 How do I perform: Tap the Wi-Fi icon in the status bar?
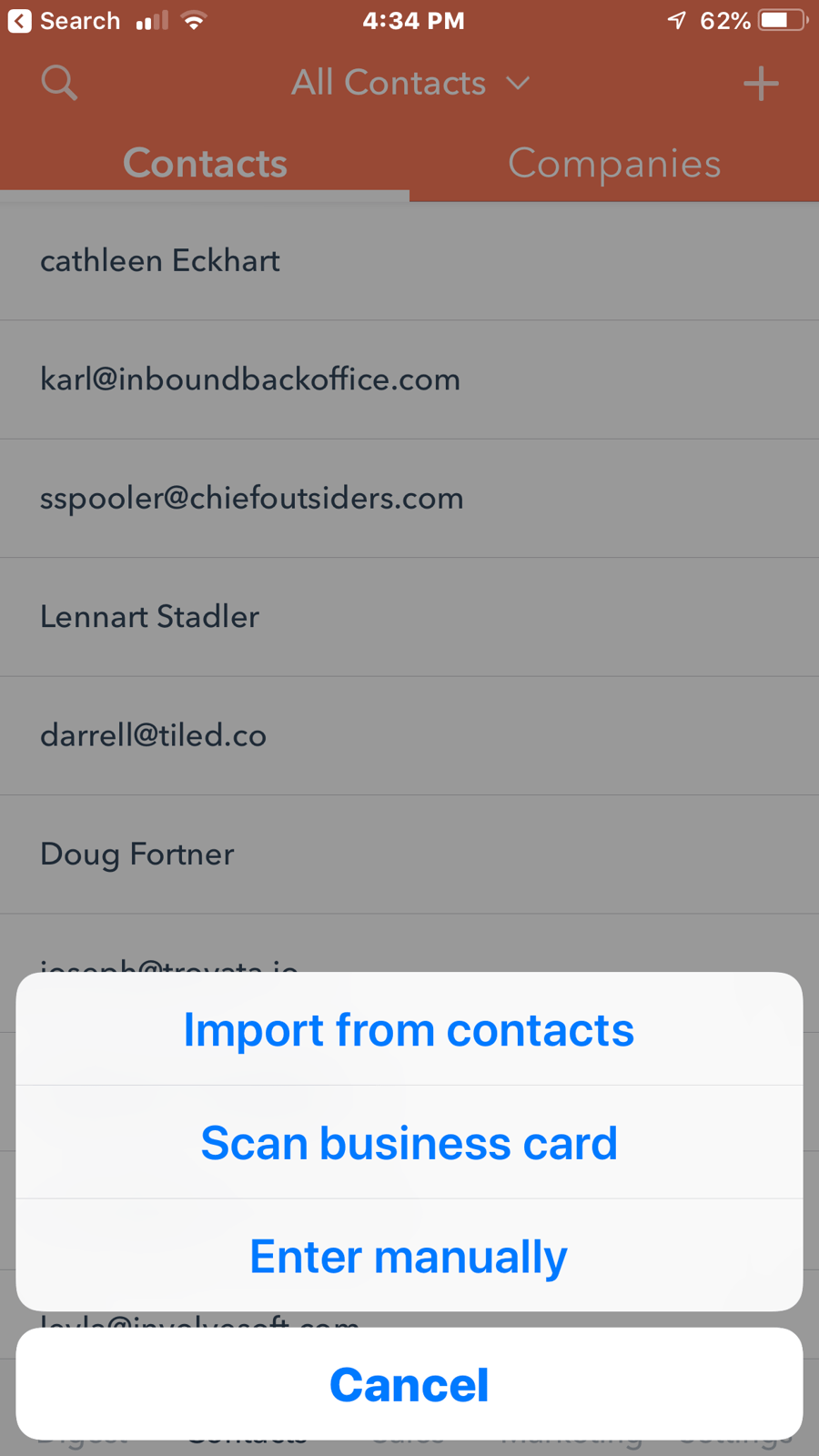(x=193, y=19)
